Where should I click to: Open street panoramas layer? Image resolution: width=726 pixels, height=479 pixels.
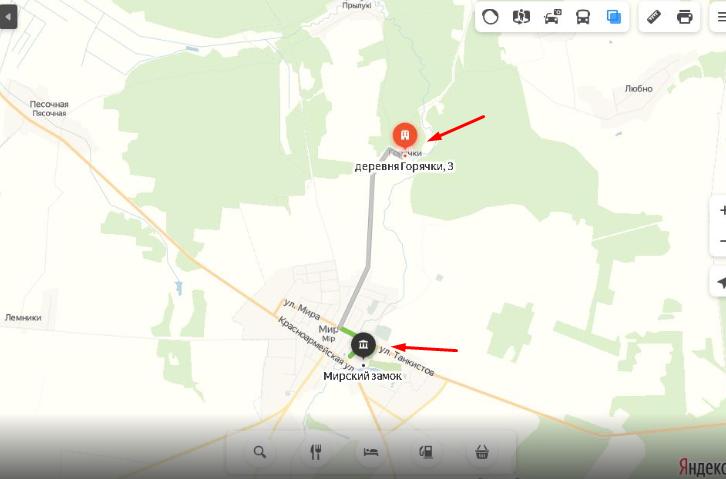coord(521,17)
